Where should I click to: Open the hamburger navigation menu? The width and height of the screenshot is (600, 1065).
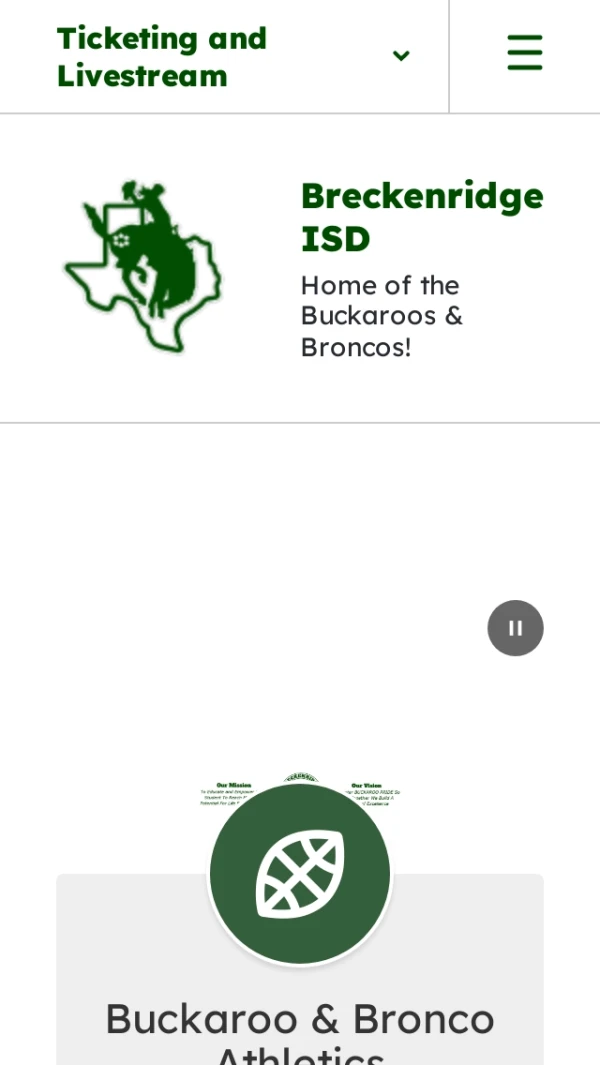(x=524, y=53)
